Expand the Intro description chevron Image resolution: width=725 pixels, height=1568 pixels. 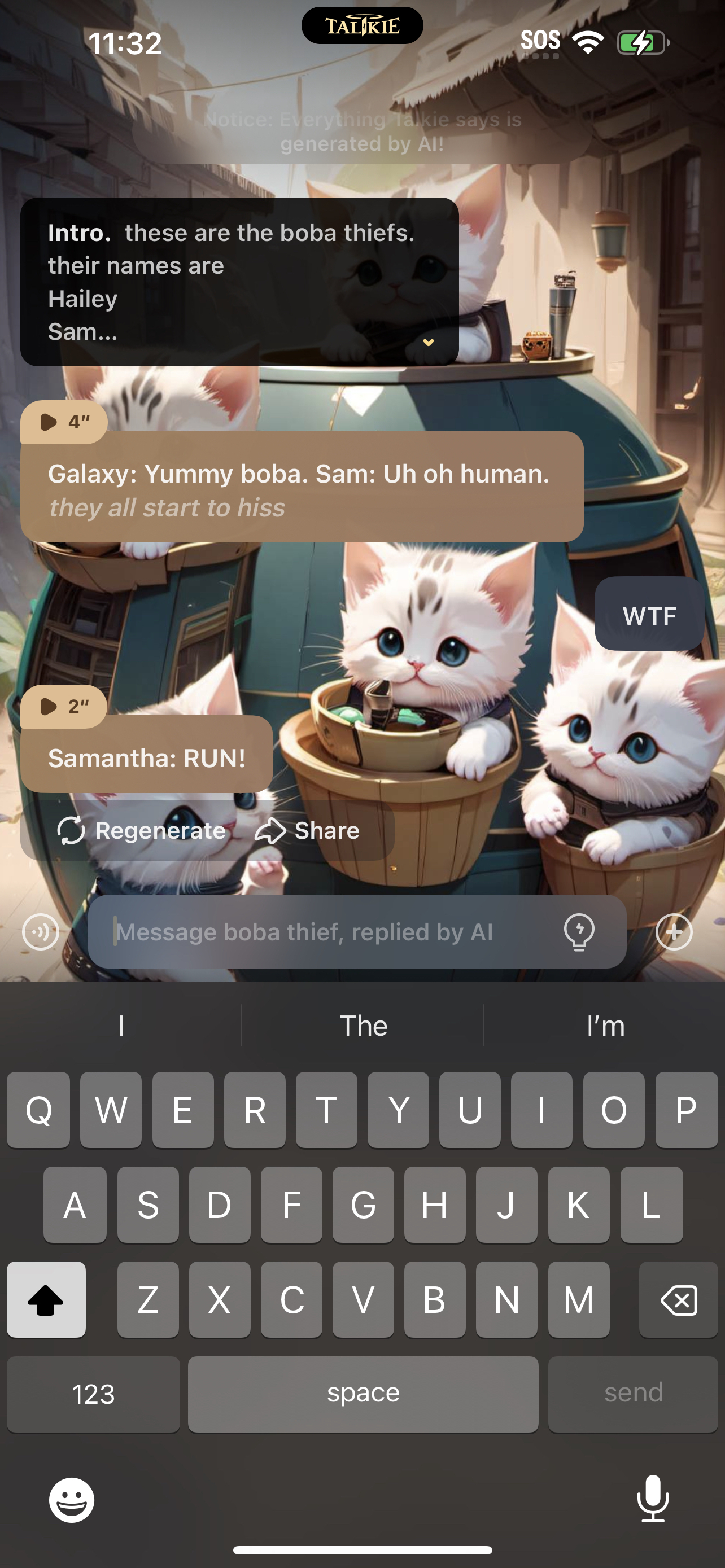[x=428, y=342]
